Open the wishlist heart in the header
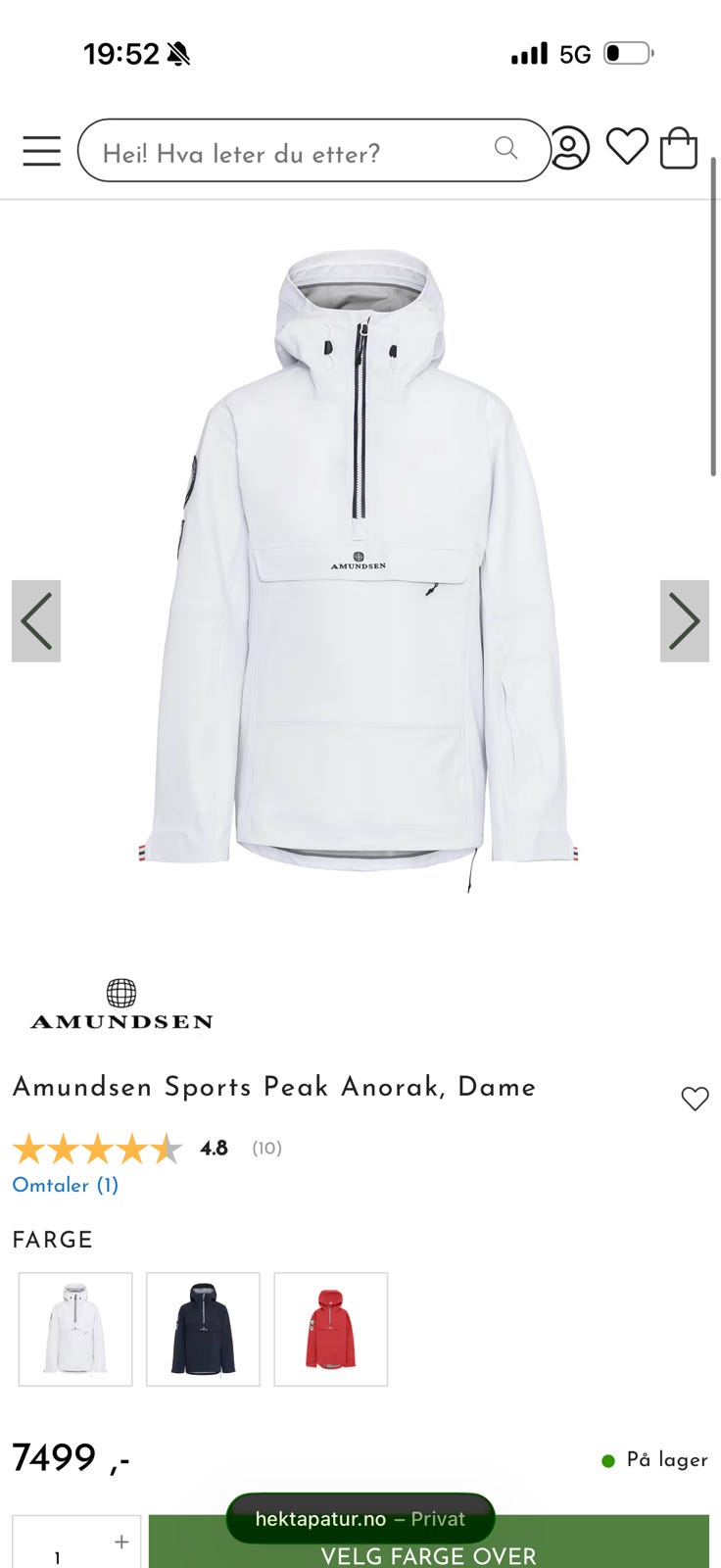The height and width of the screenshot is (1568, 721). [627, 147]
